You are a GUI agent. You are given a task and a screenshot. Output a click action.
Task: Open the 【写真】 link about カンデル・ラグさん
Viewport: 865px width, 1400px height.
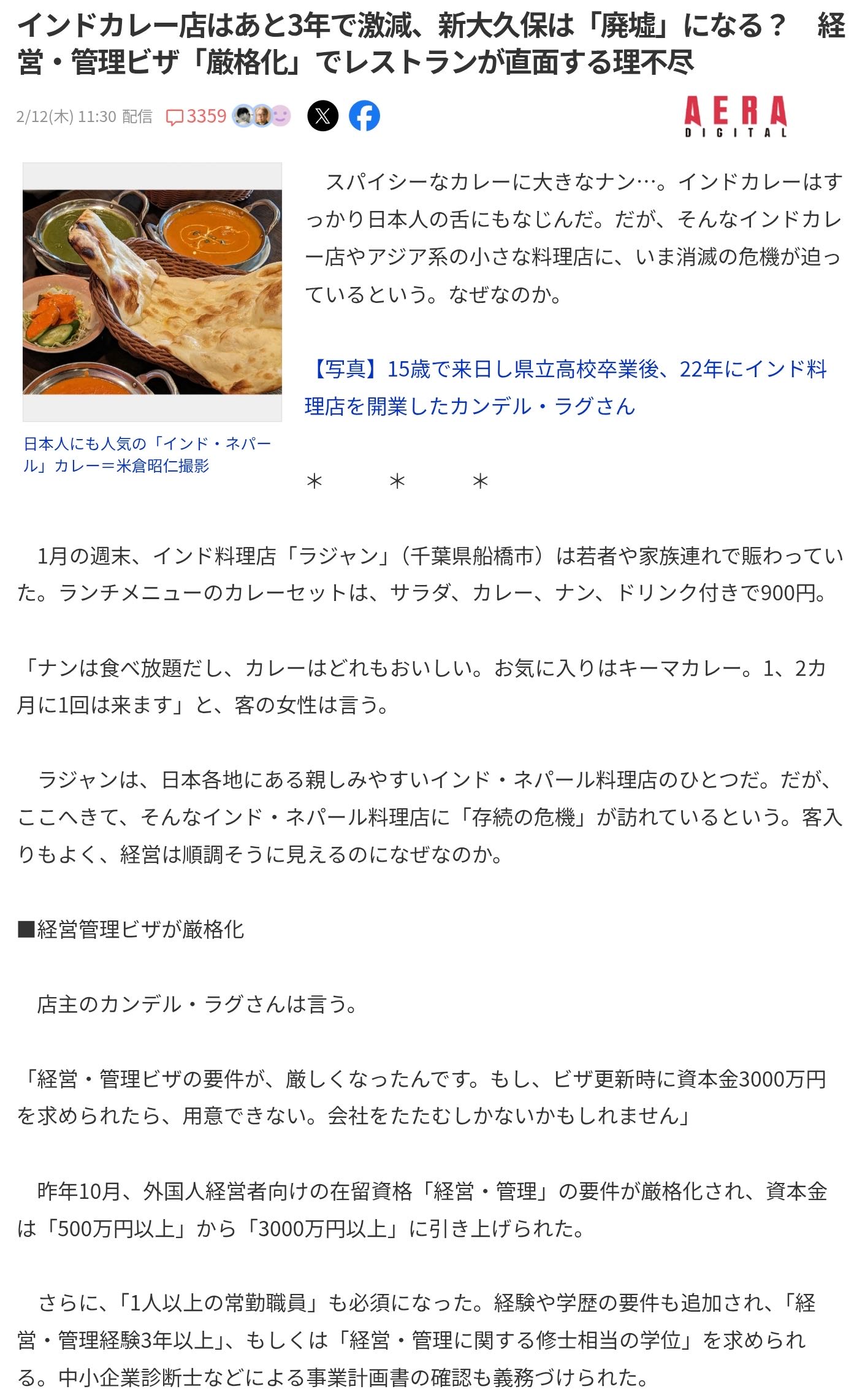pos(565,388)
